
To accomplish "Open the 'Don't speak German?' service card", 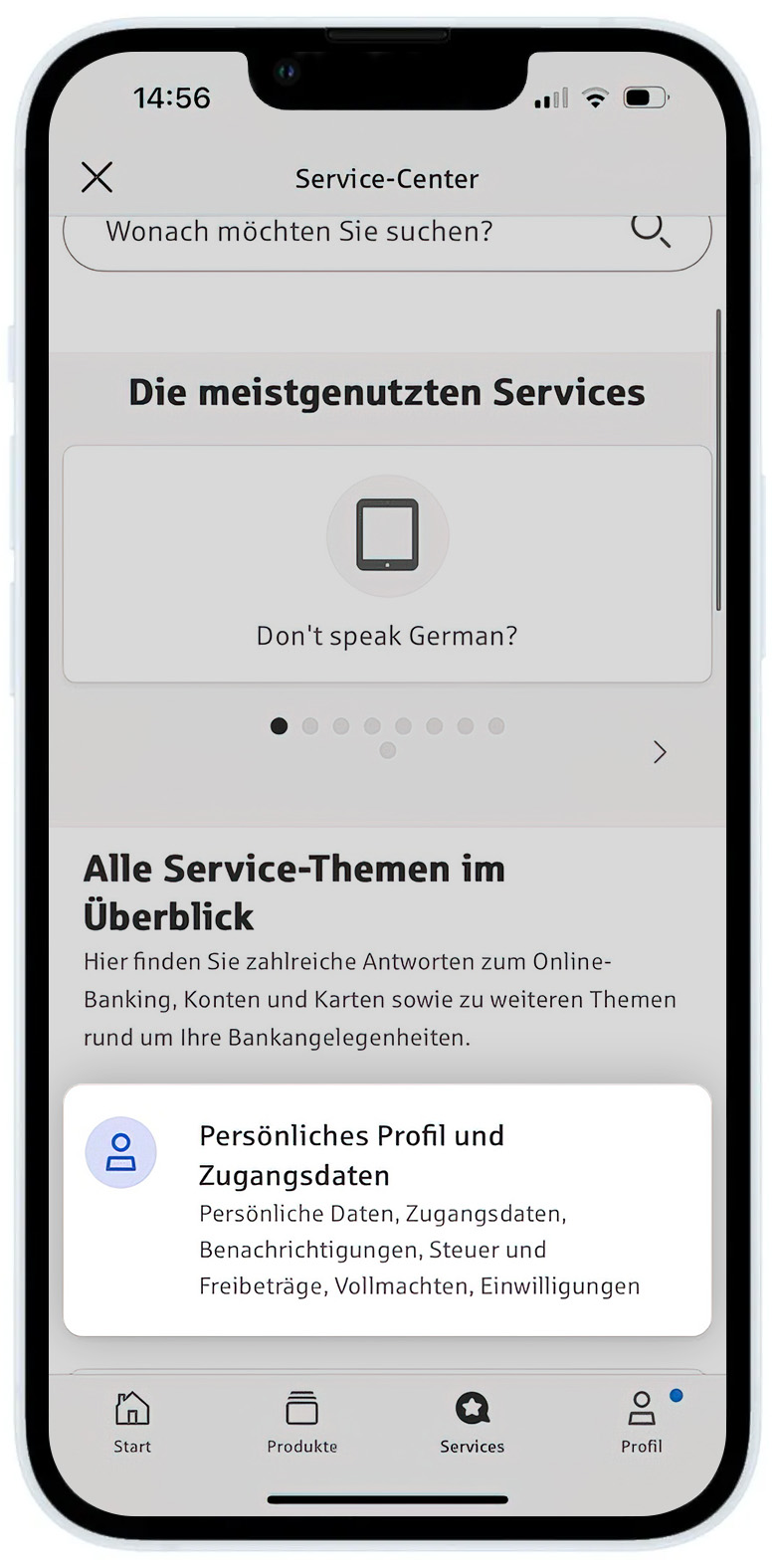I will tap(387, 564).
